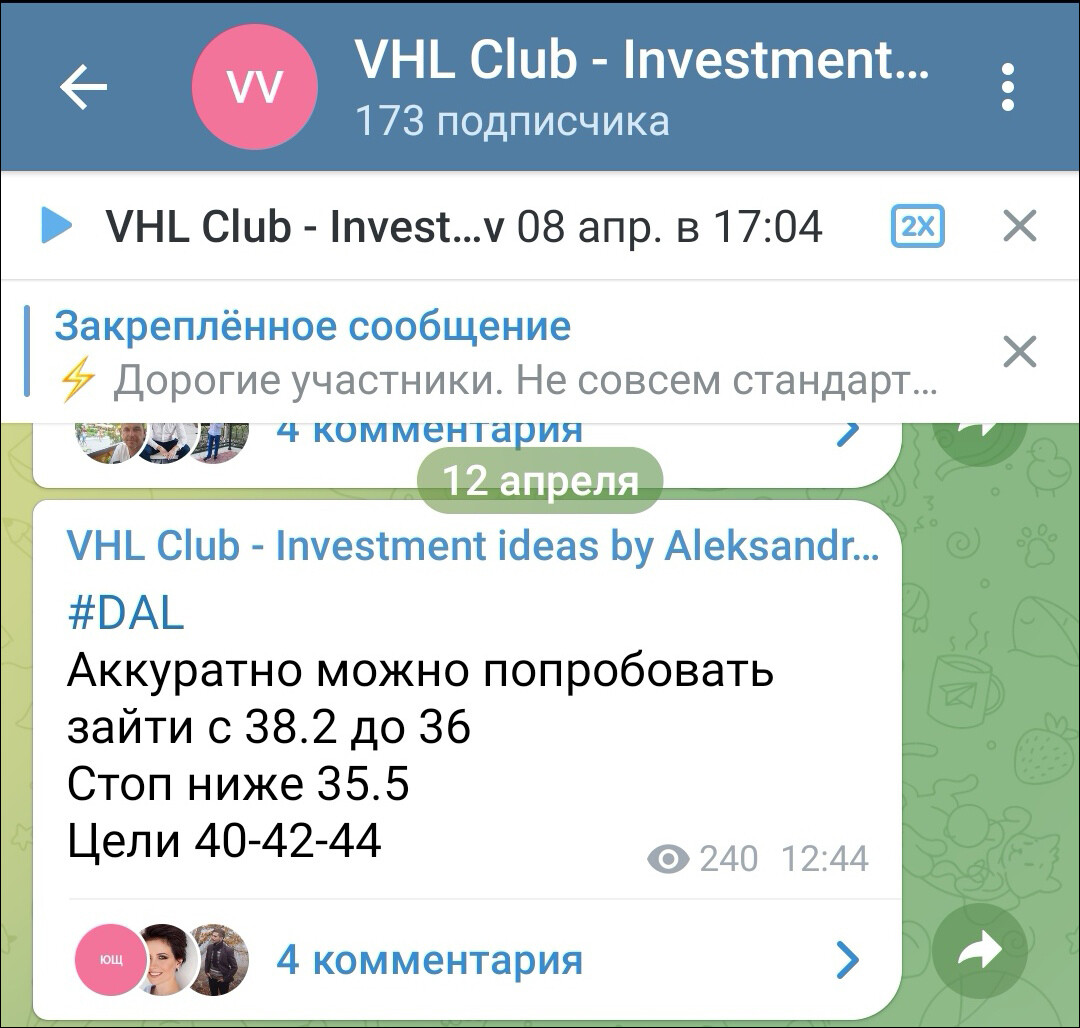This screenshot has height=1028, width=1080.
Task: Dismiss the pinned message banner
Action: 1019,352
